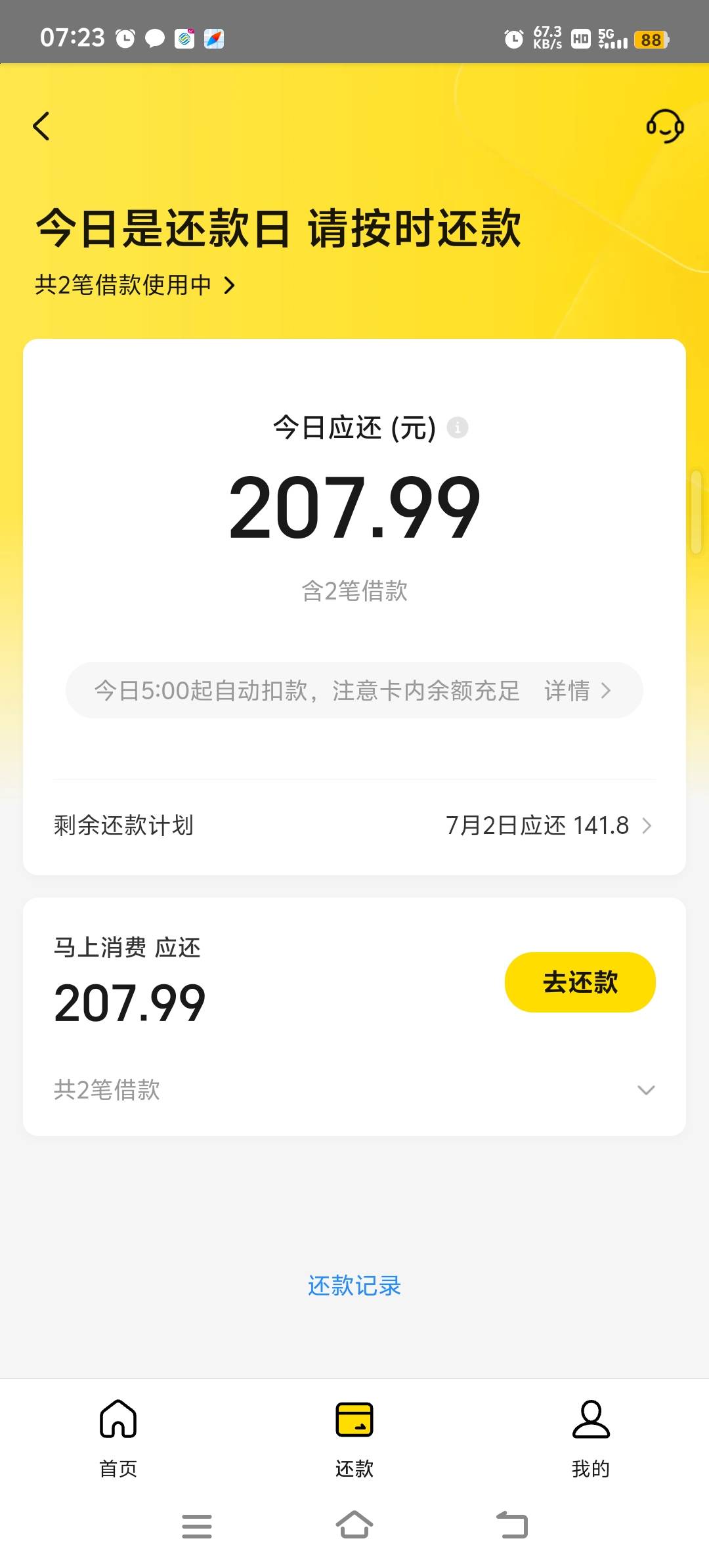Expand the 共2笔借款 section
The width and height of the screenshot is (709, 1568).
(x=354, y=1090)
